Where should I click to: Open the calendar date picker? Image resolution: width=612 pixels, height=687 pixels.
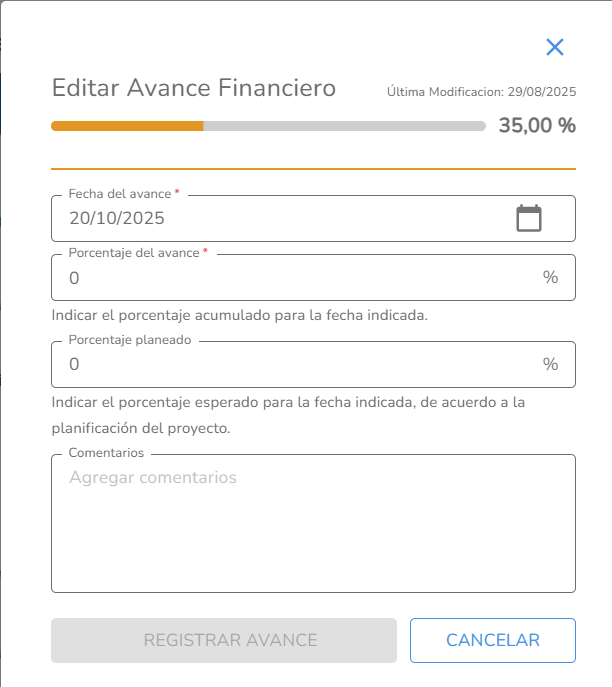pos(528,218)
